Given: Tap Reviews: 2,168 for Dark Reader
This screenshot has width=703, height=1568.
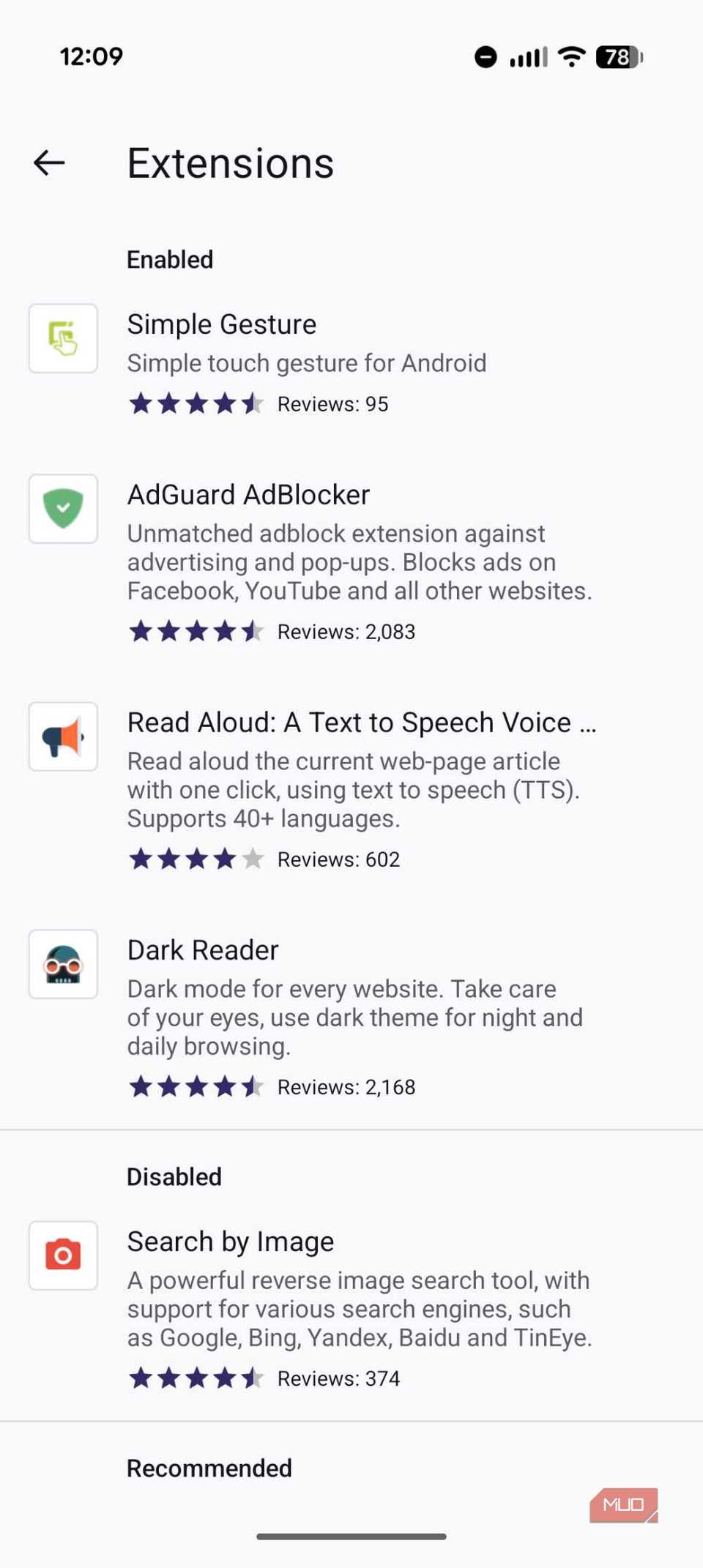Looking at the screenshot, I should [346, 1086].
